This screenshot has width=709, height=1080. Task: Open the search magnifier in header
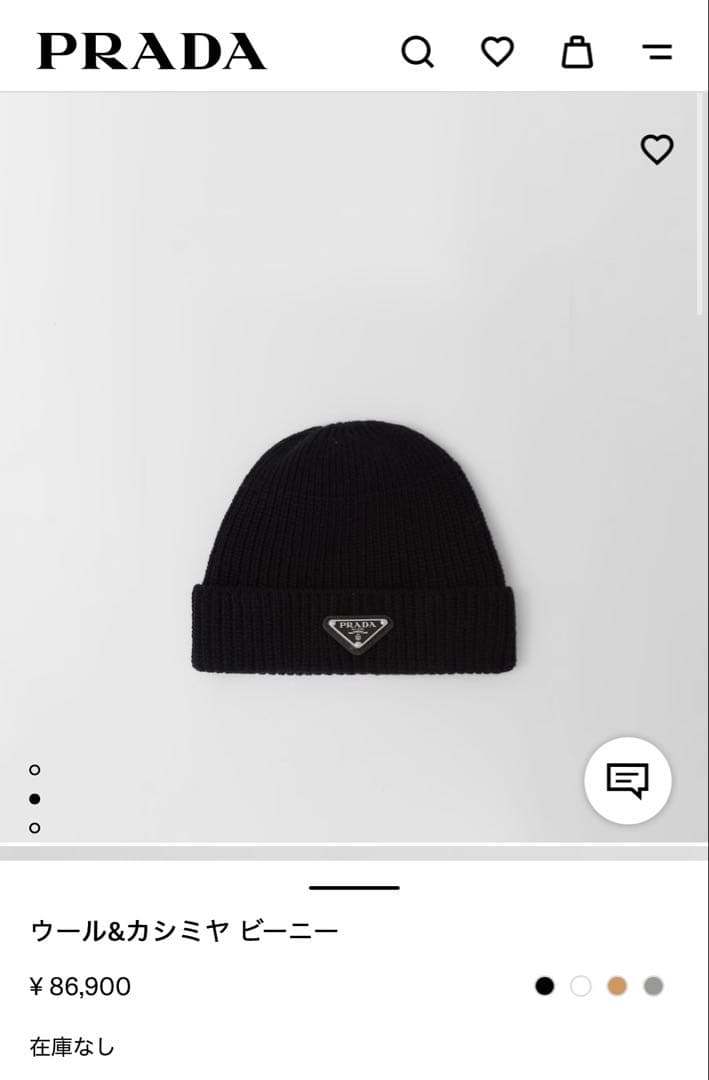coord(417,51)
